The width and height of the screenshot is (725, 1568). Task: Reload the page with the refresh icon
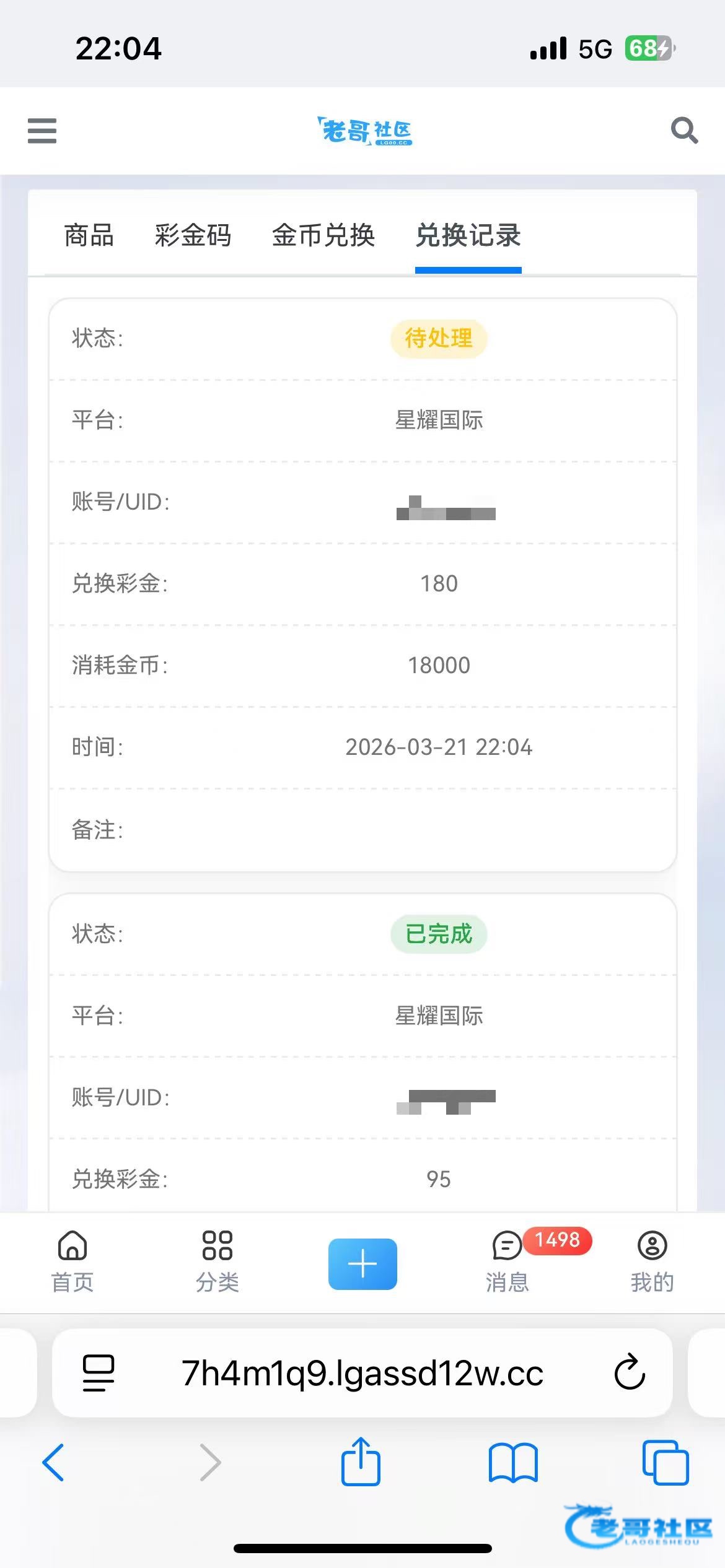[630, 1372]
